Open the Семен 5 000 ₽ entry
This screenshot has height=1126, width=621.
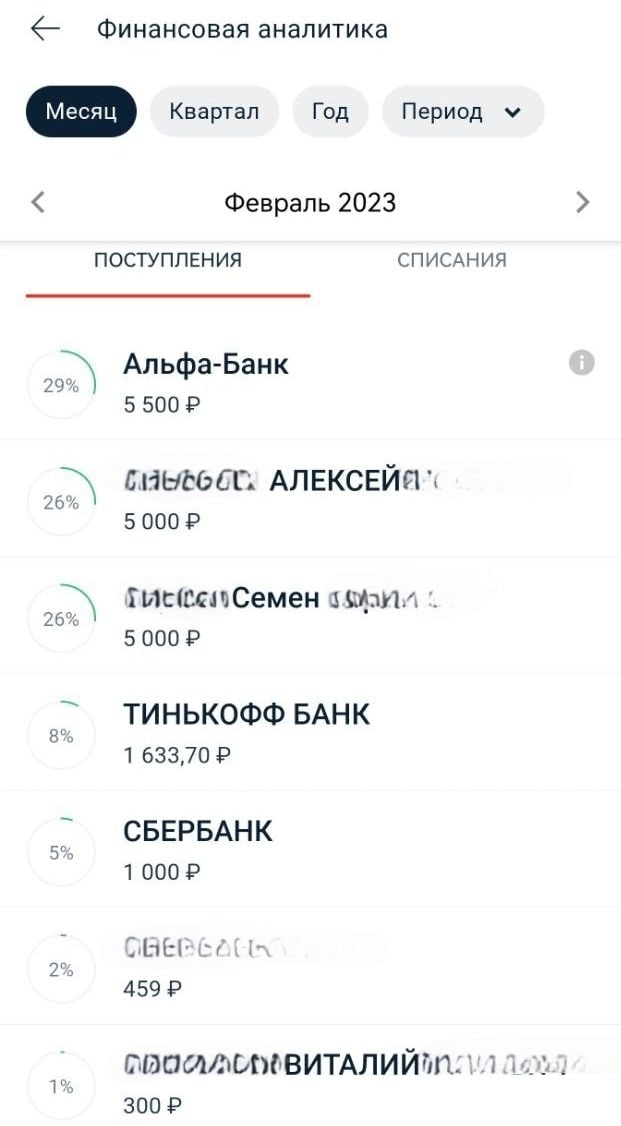(300, 617)
